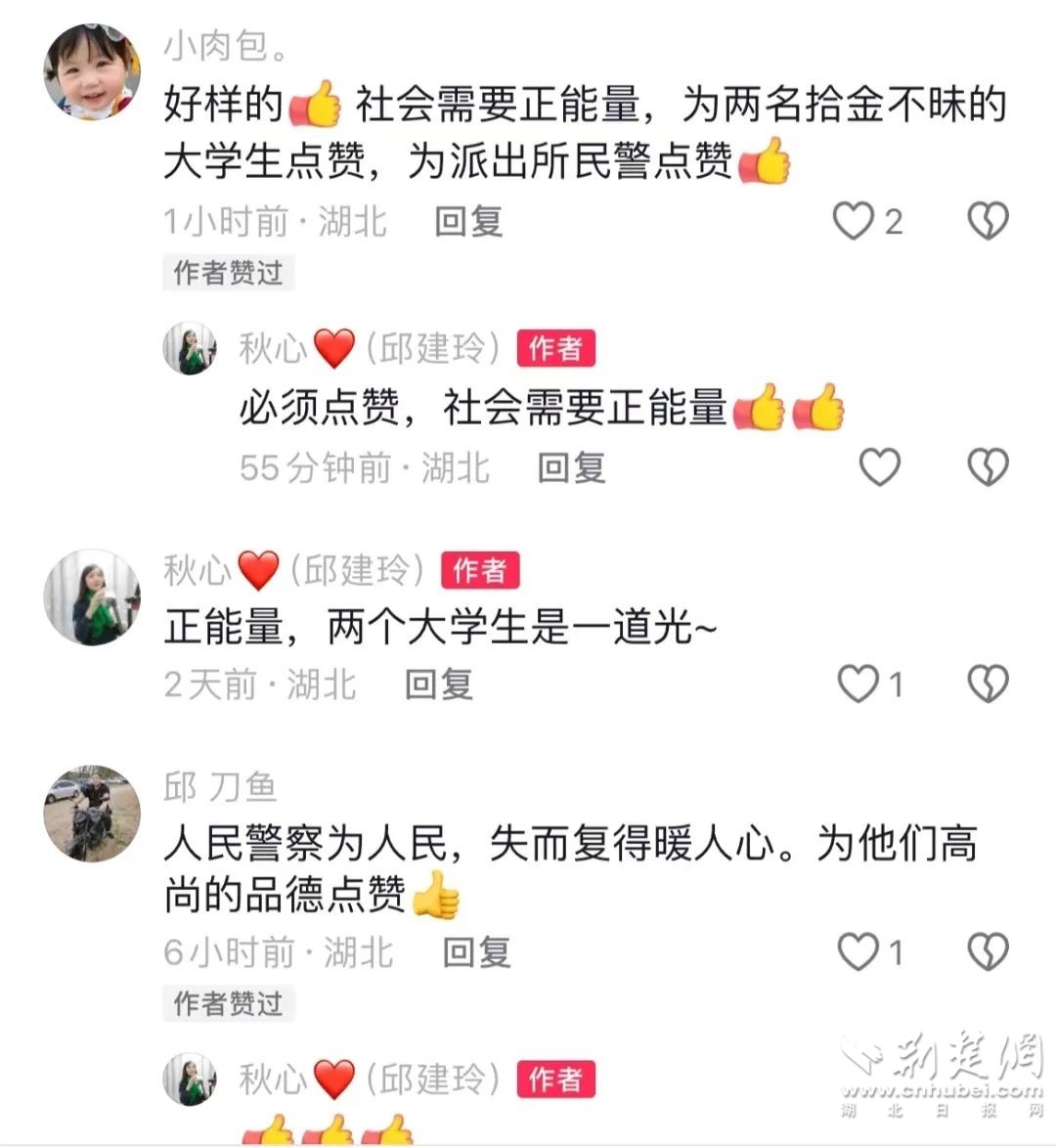Like the comment "两个大学生是一道光"

tap(858, 684)
